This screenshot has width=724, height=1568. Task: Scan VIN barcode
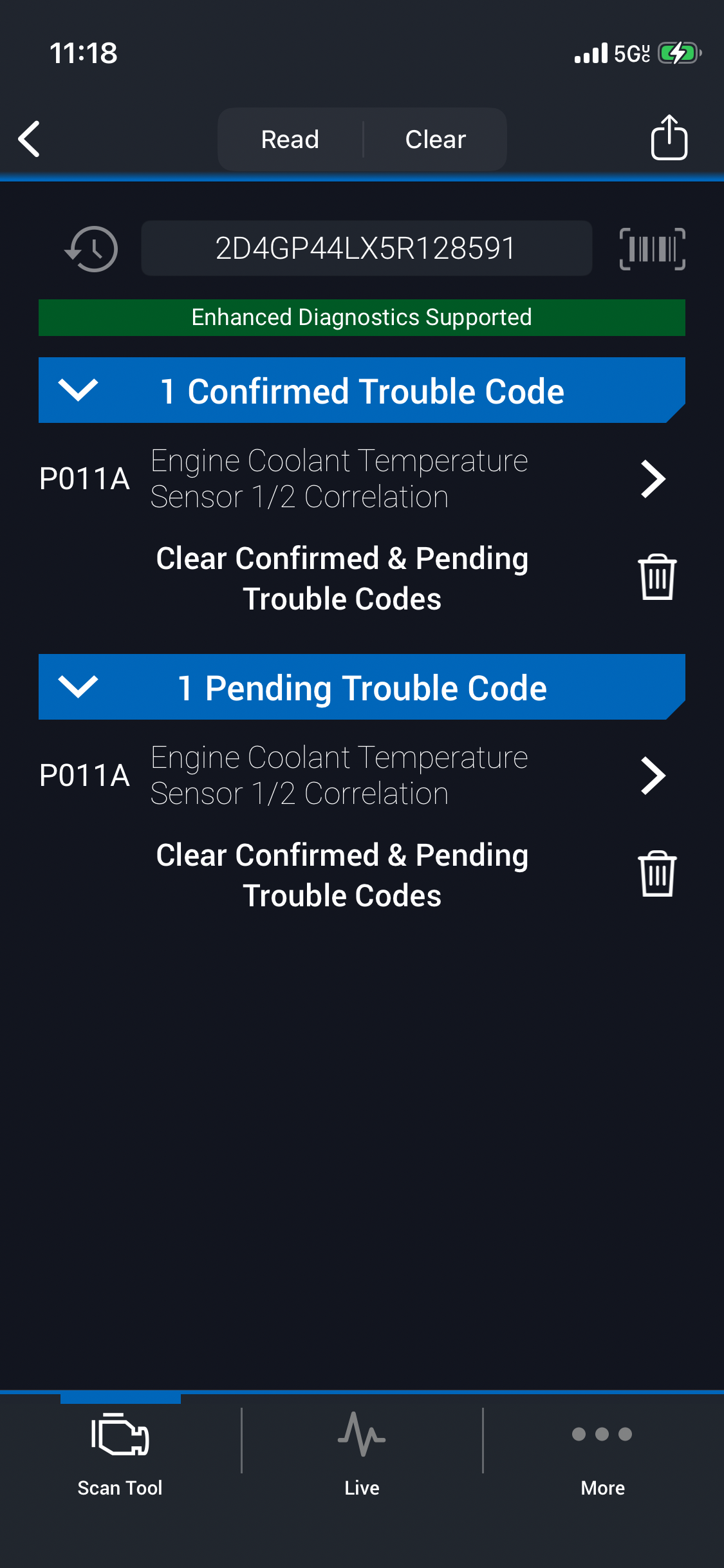coord(652,249)
